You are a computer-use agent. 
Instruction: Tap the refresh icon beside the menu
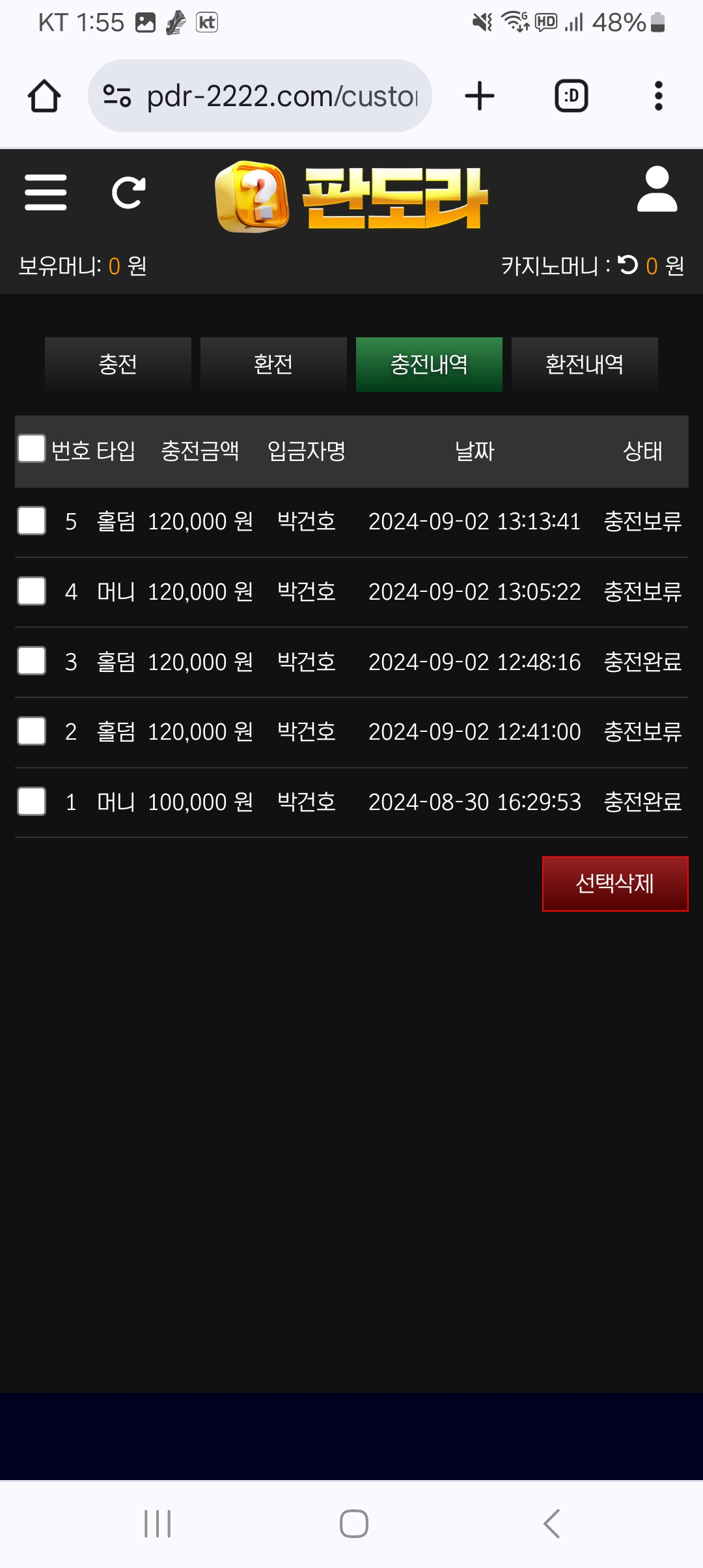coord(128,193)
